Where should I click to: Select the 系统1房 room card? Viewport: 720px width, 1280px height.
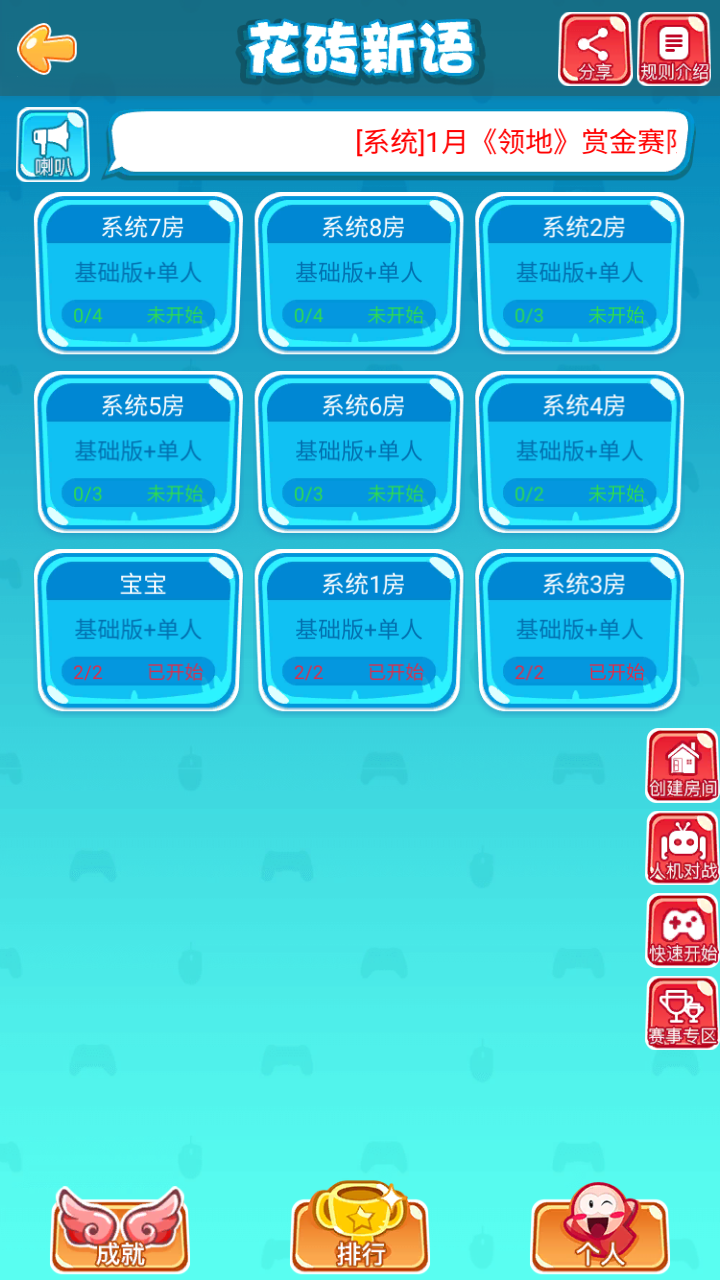point(358,630)
